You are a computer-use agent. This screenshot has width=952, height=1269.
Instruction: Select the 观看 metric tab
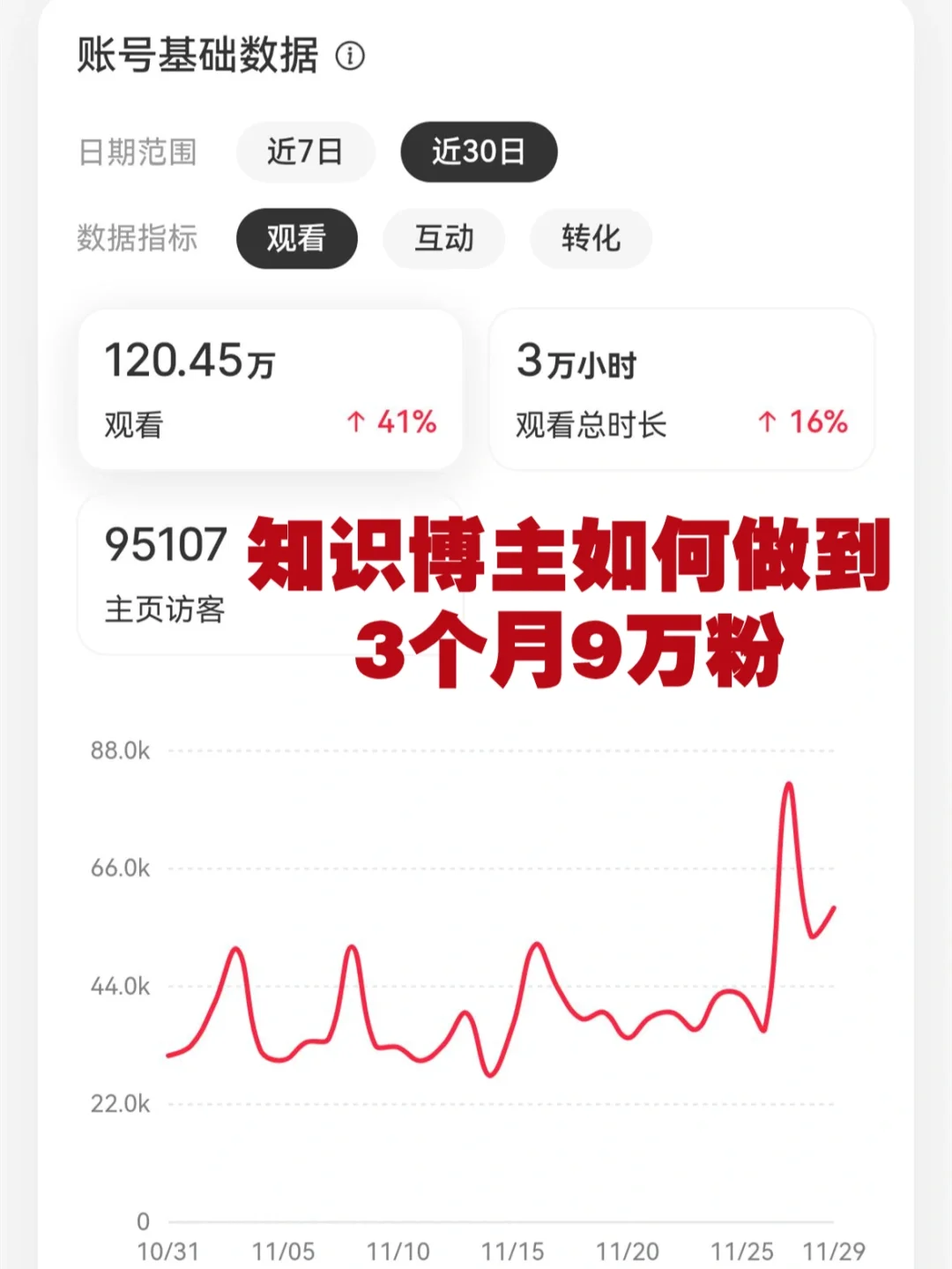click(x=297, y=238)
